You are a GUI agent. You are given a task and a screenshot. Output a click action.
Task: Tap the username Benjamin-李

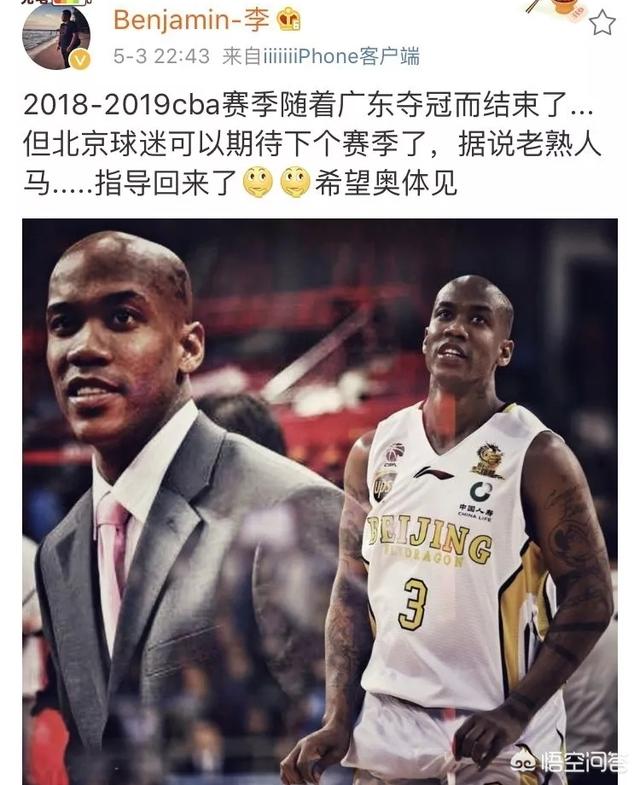point(190,19)
